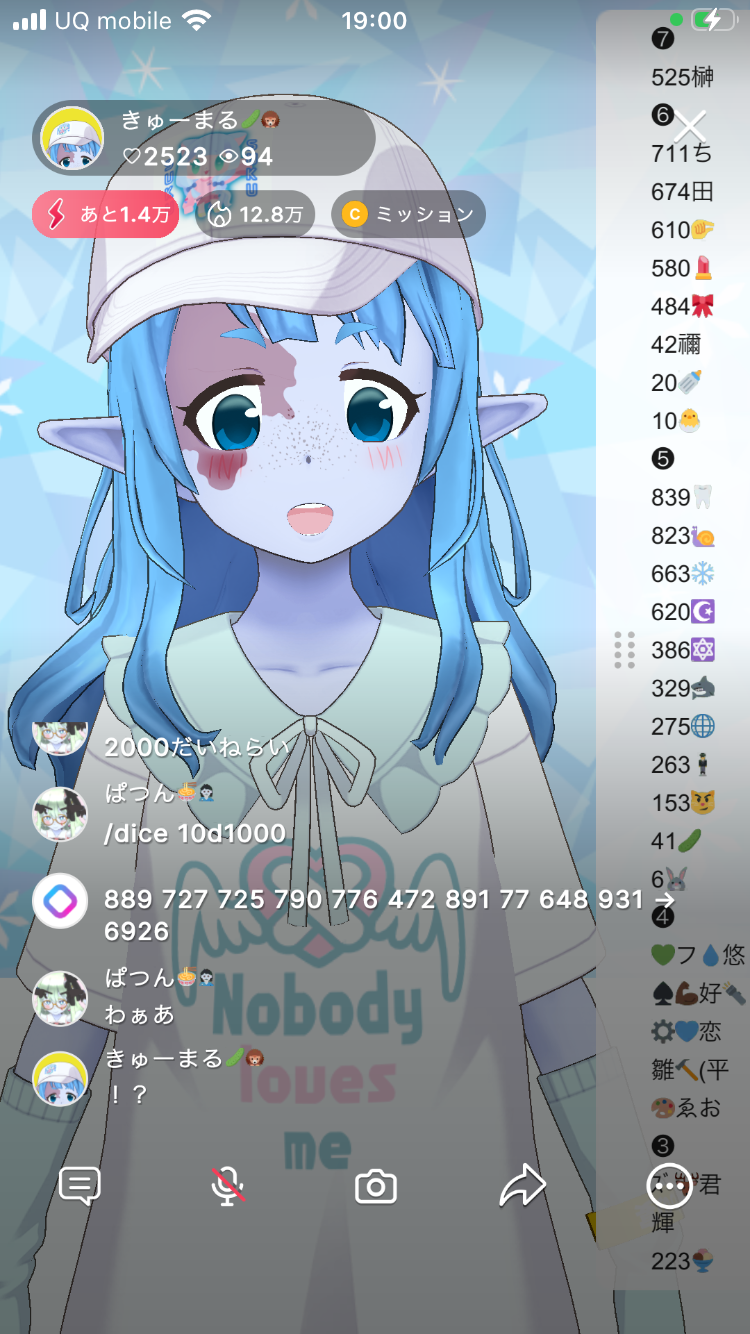Toggle the muted microphone icon
The height and width of the screenshot is (1334, 750).
pyautogui.click(x=228, y=1187)
